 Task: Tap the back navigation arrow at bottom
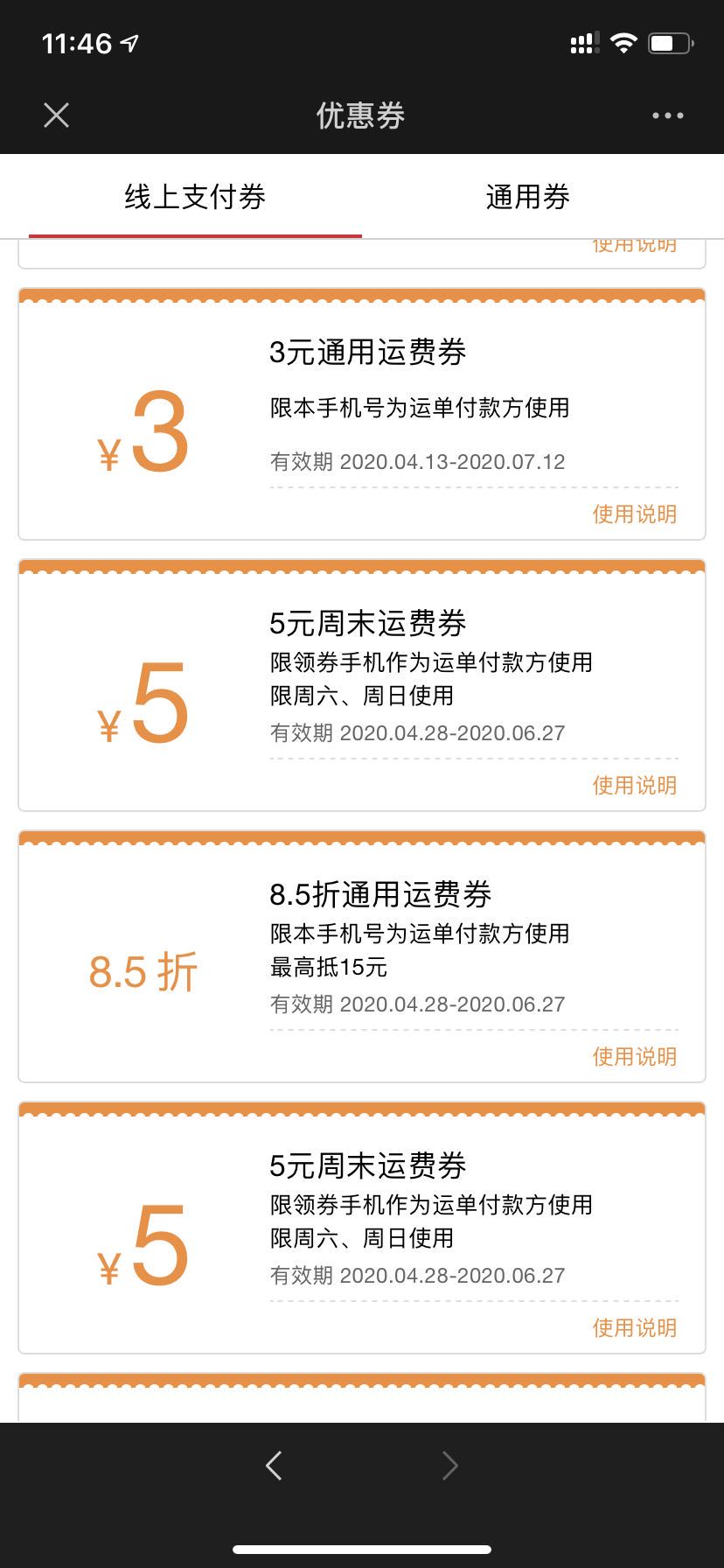(274, 1466)
